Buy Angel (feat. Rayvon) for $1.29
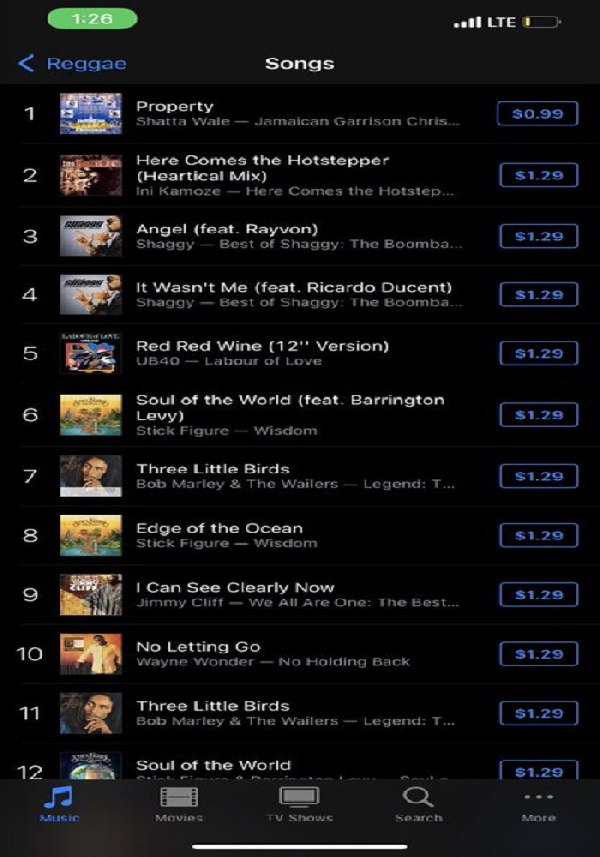 [x=538, y=236]
